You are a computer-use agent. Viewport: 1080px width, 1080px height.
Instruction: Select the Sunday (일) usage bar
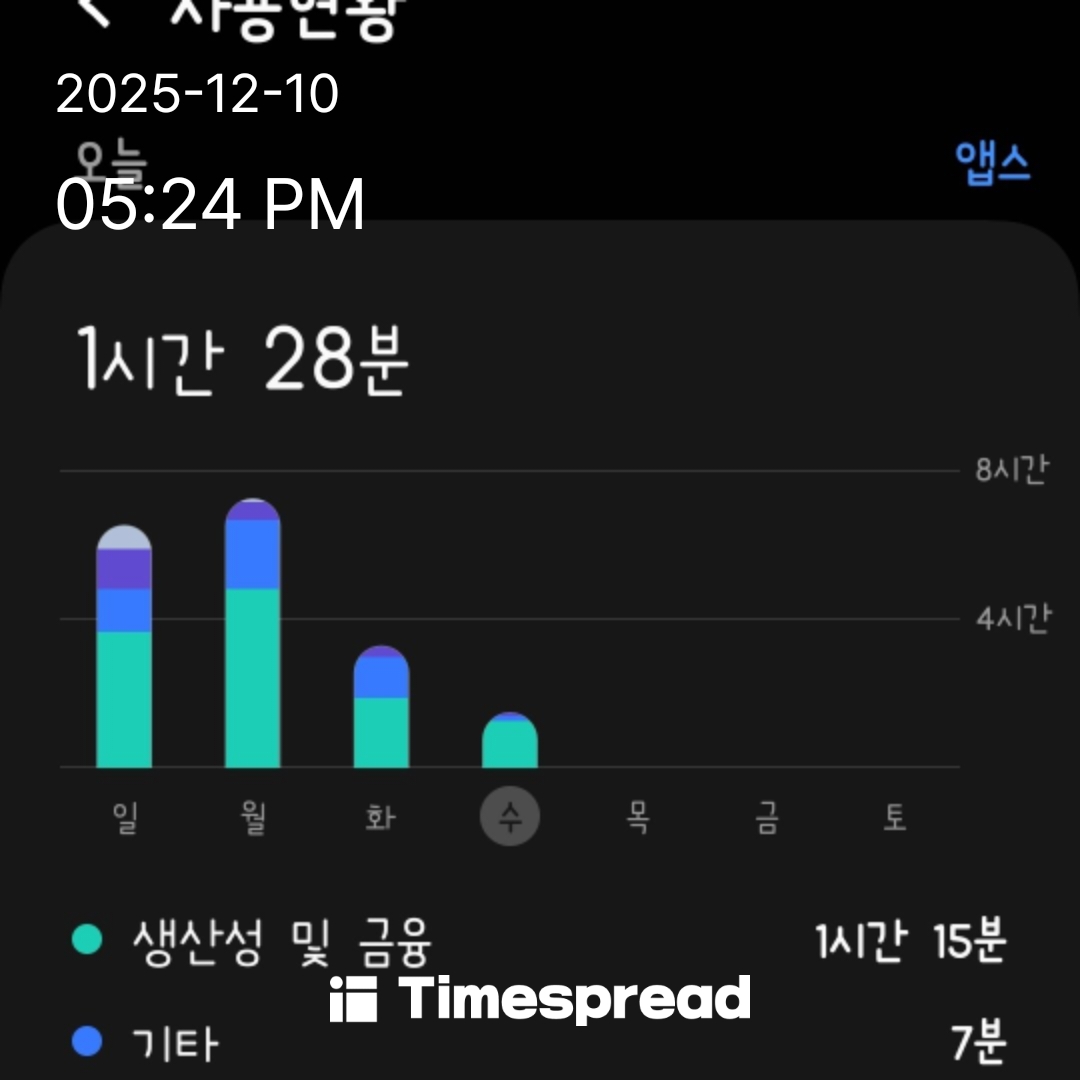pos(124,648)
